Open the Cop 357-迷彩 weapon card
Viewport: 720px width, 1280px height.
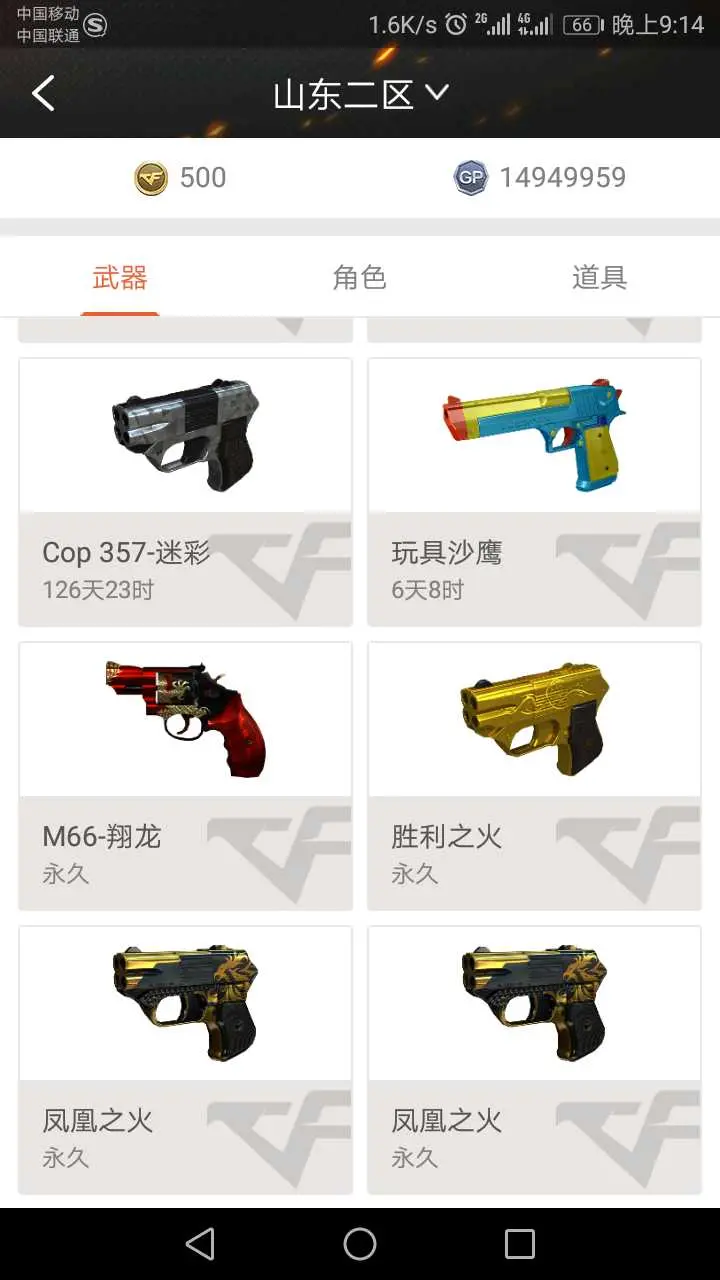coord(185,492)
